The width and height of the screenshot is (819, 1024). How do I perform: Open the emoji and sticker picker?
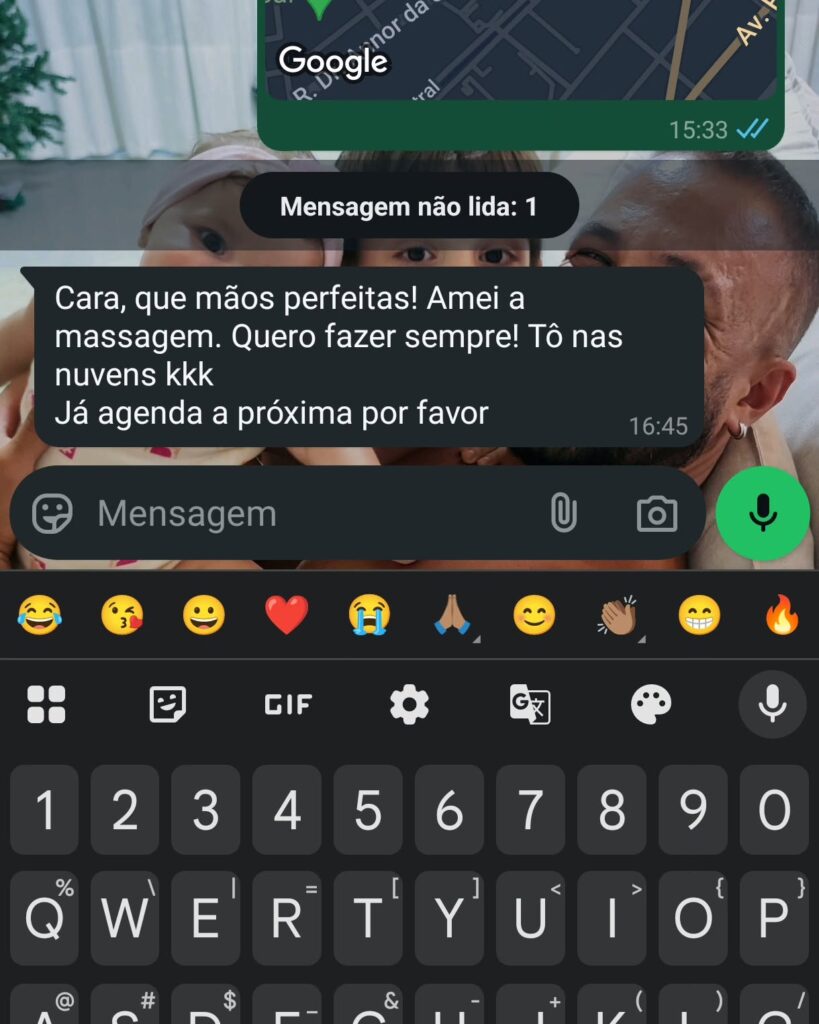click(x=52, y=514)
